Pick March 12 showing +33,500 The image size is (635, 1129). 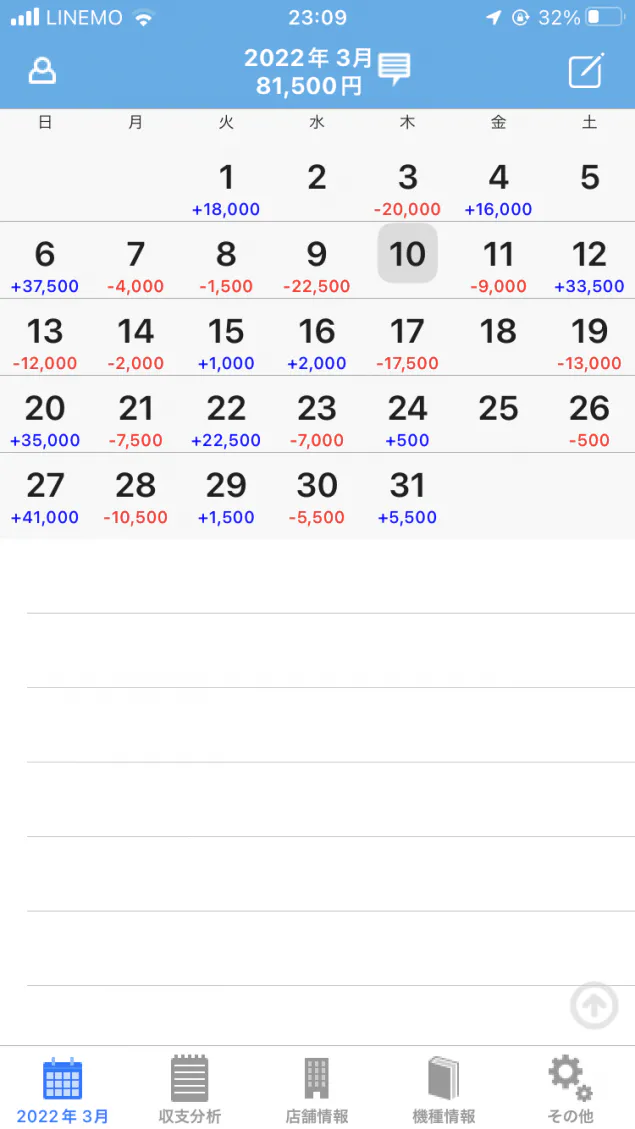pyautogui.click(x=589, y=264)
